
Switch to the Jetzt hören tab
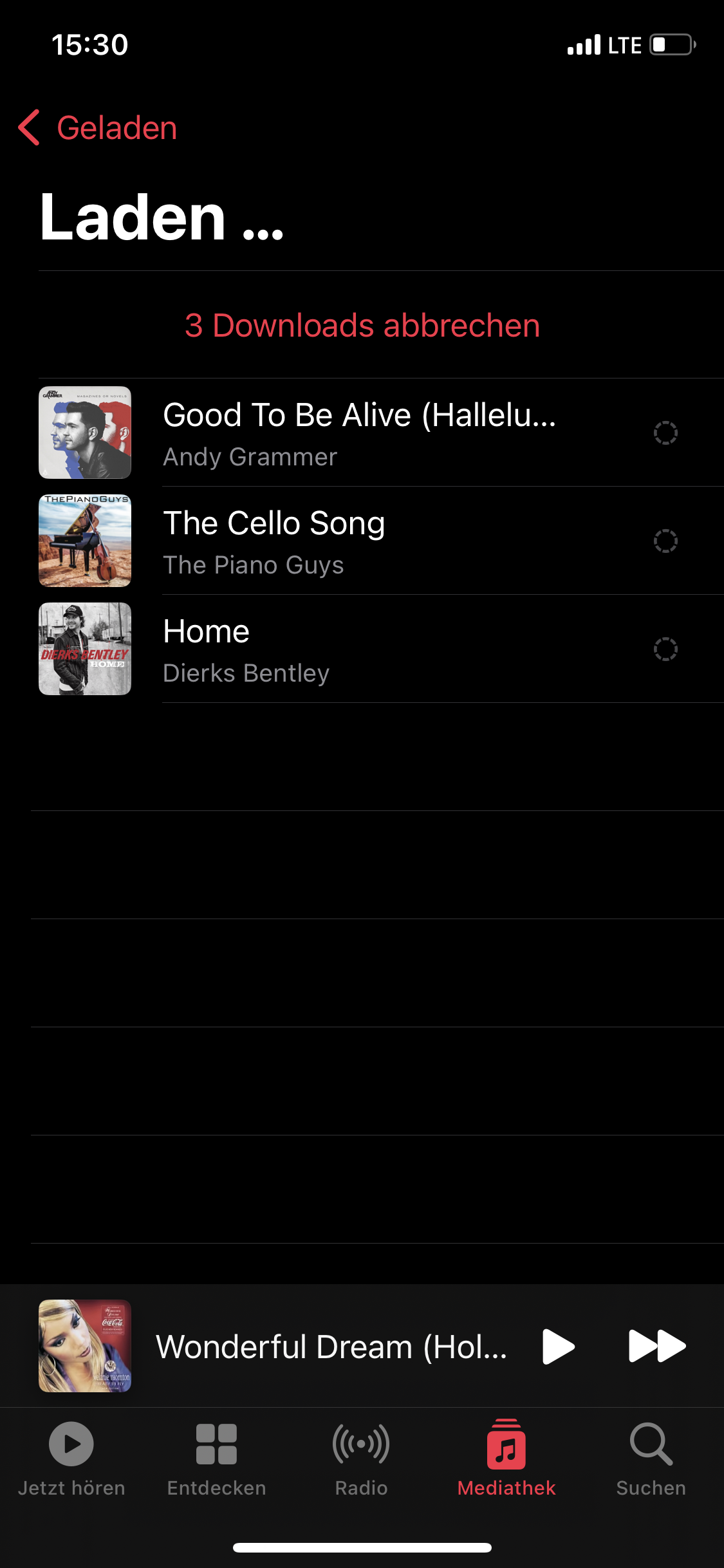[71, 1459]
